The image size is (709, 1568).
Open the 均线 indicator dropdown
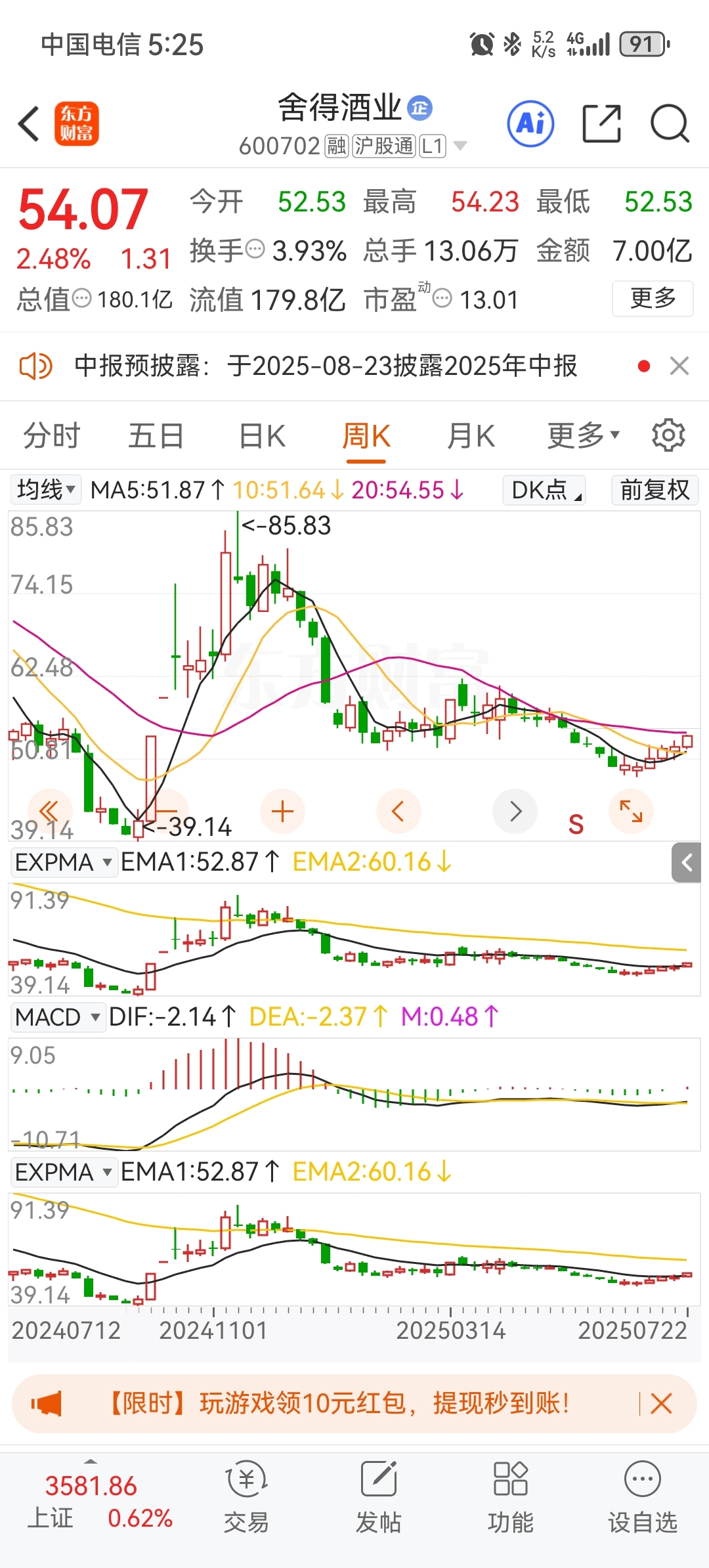pos(45,490)
